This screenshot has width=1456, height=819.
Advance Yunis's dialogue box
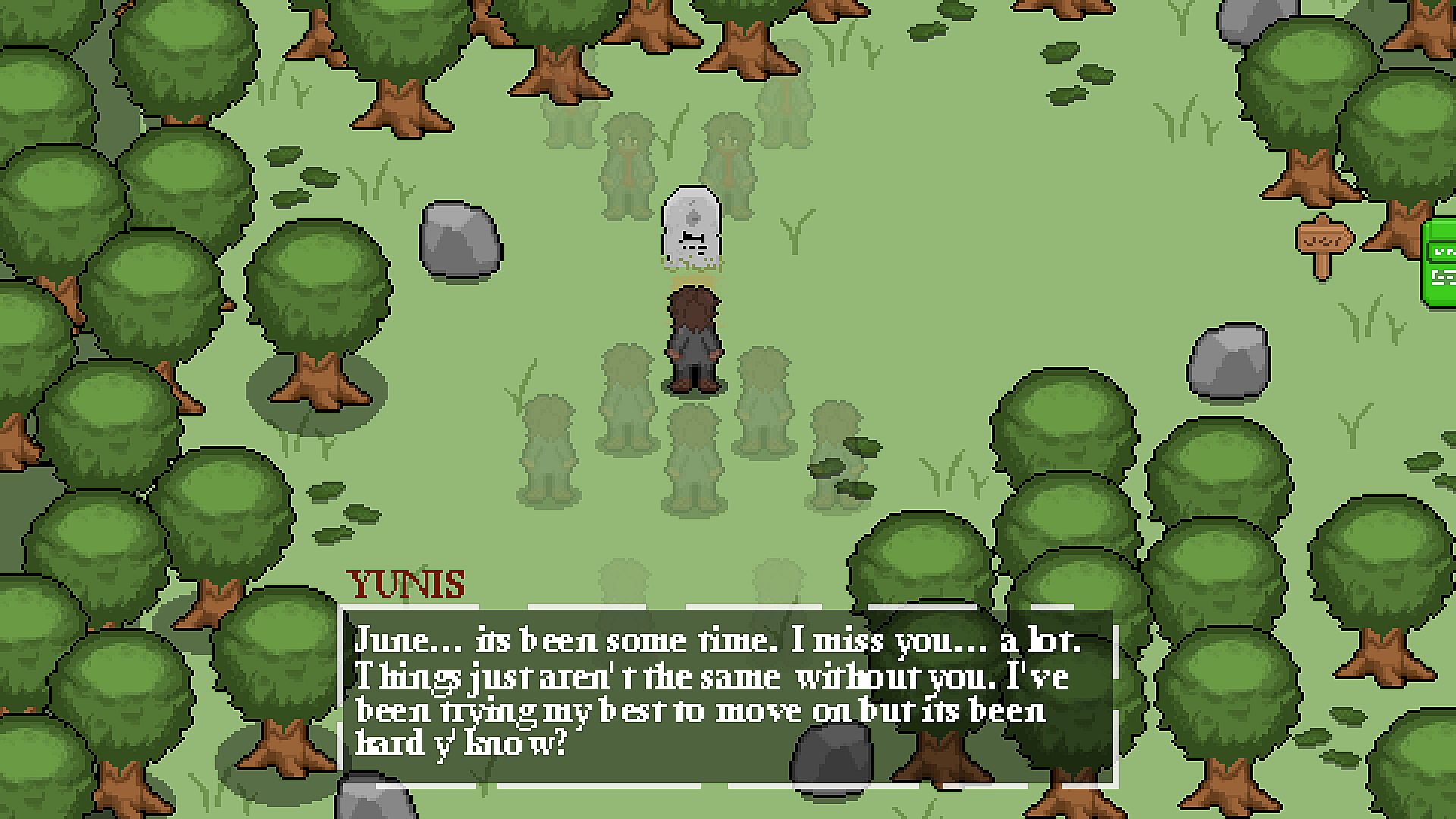click(x=728, y=694)
